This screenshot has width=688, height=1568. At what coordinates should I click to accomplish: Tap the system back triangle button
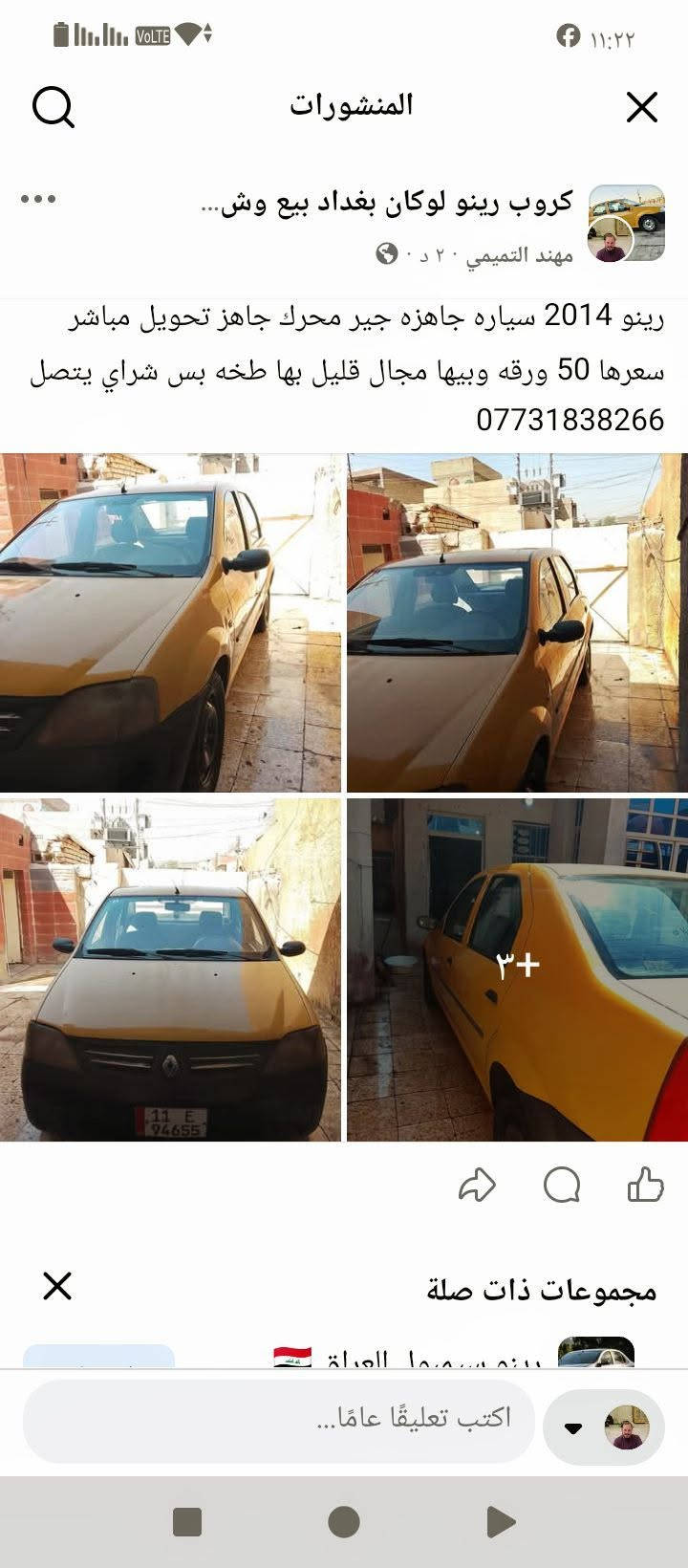[500, 1521]
